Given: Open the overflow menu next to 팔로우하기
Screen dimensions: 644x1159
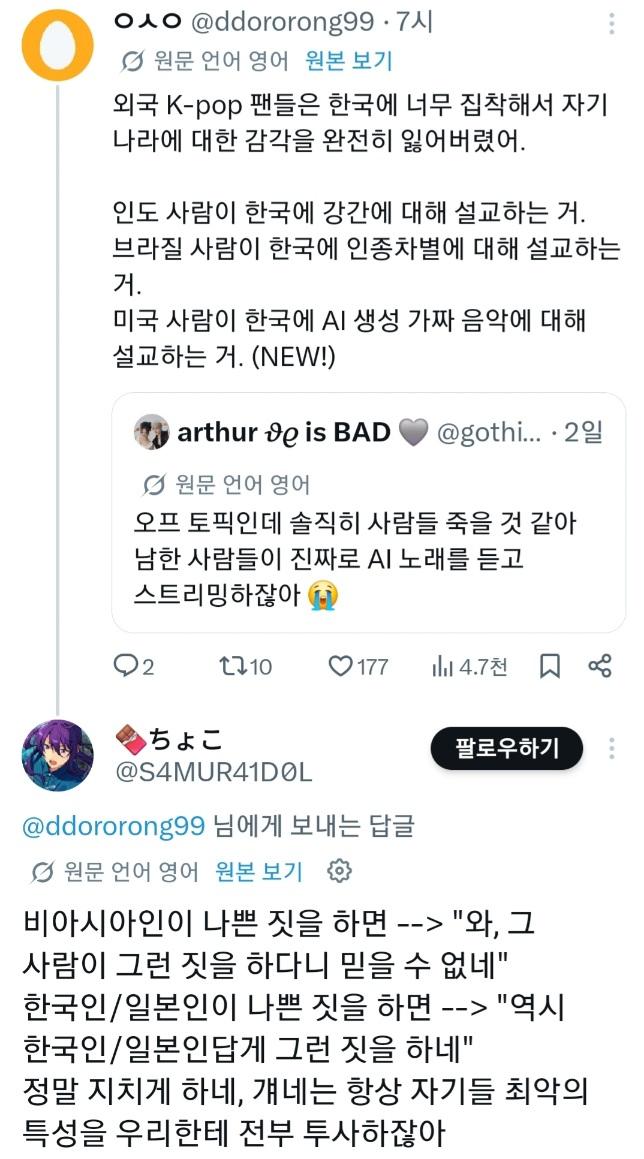Looking at the screenshot, I should click(x=611, y=749).
